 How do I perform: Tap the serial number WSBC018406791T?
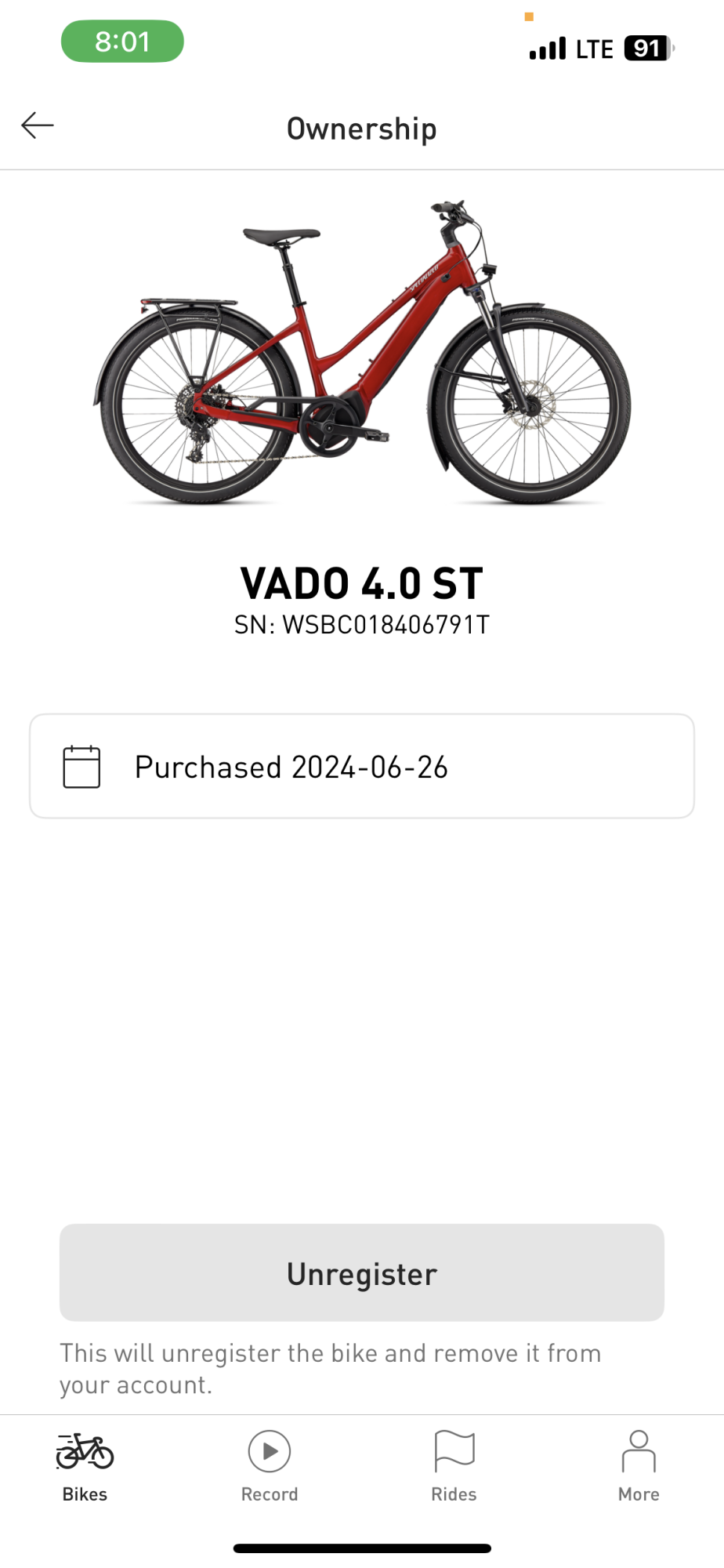coord(361,625)
